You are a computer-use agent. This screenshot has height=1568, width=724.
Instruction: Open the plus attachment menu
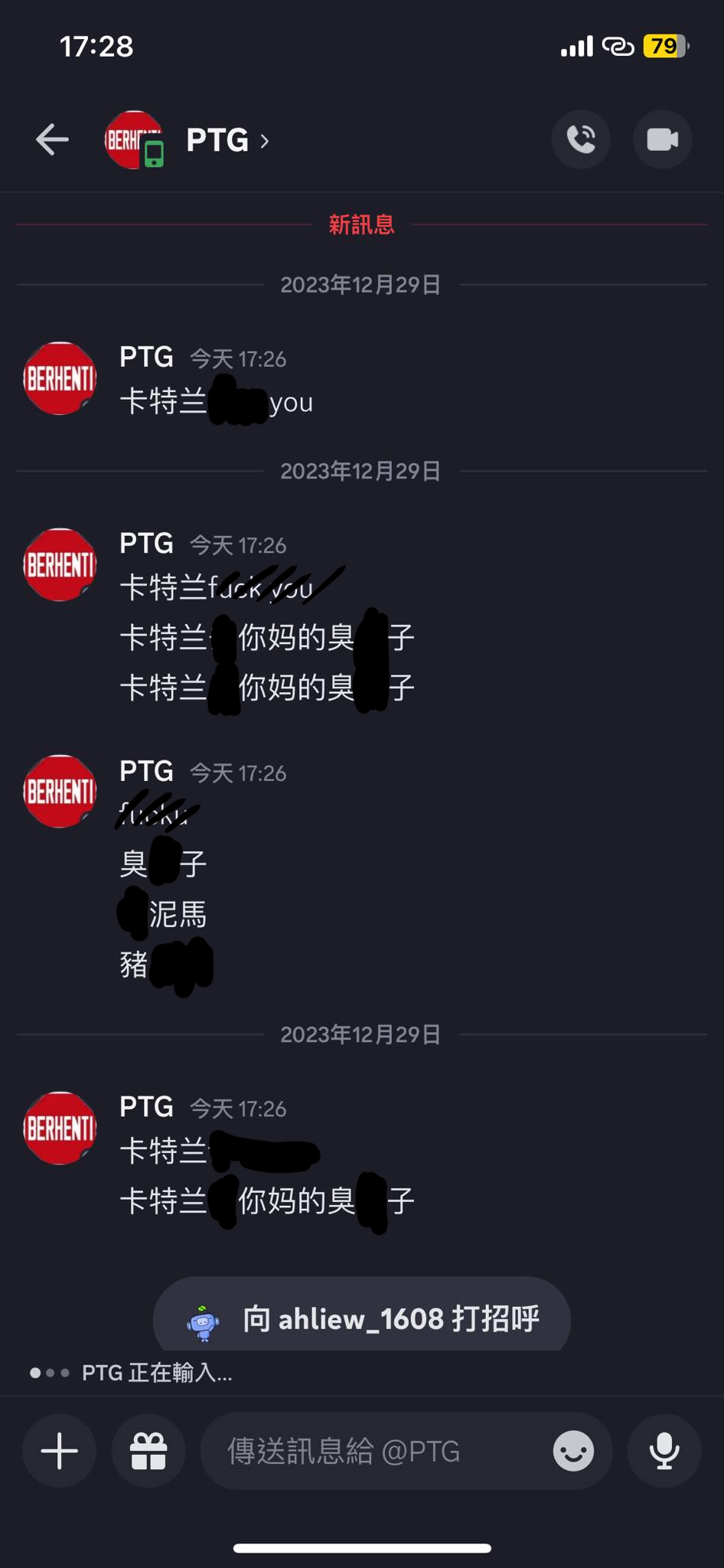pyautogui.click(x=60, y=1451)
